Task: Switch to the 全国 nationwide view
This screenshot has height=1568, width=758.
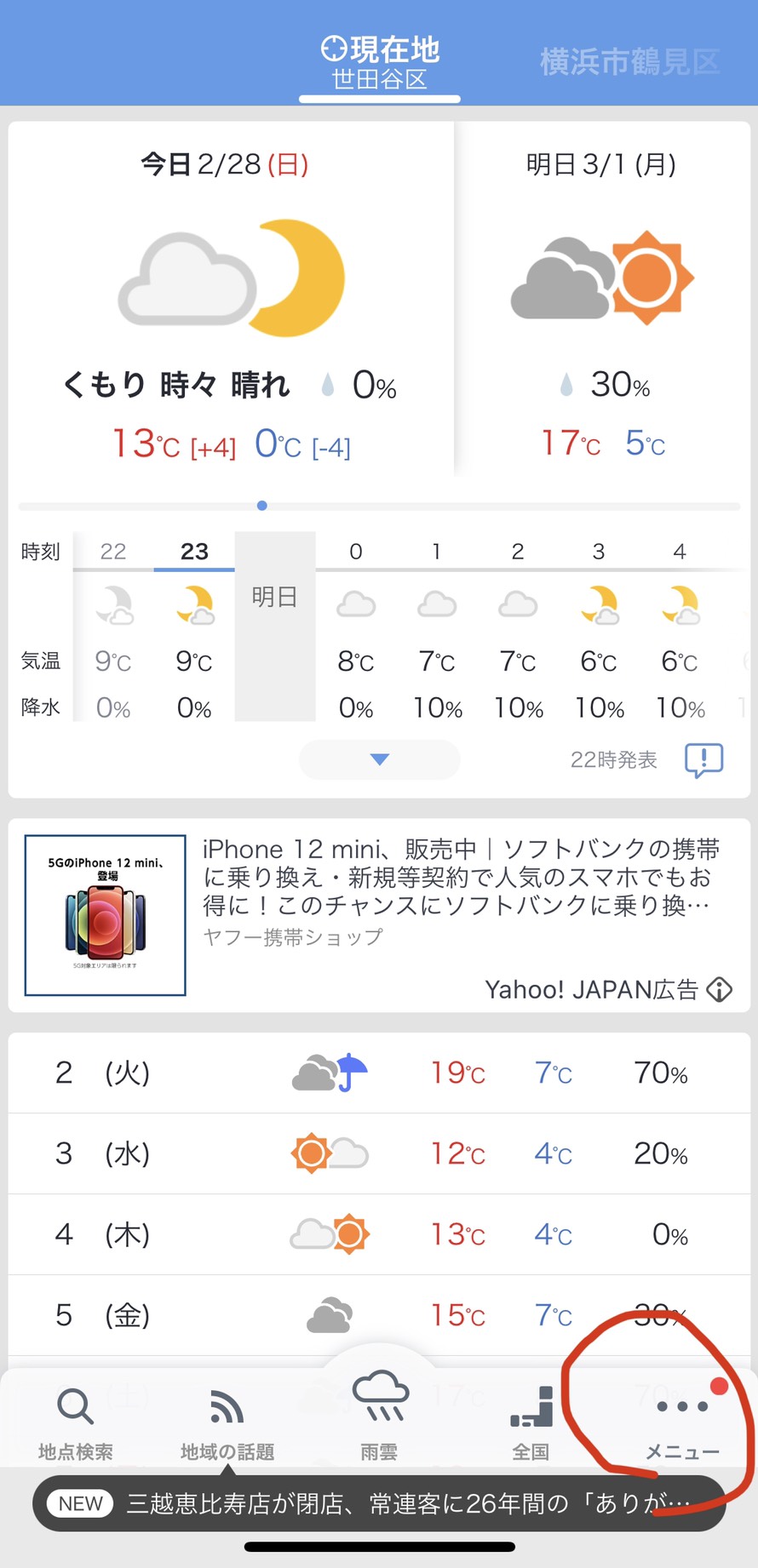Action: pyautogui.click(x=531, y=1423)
